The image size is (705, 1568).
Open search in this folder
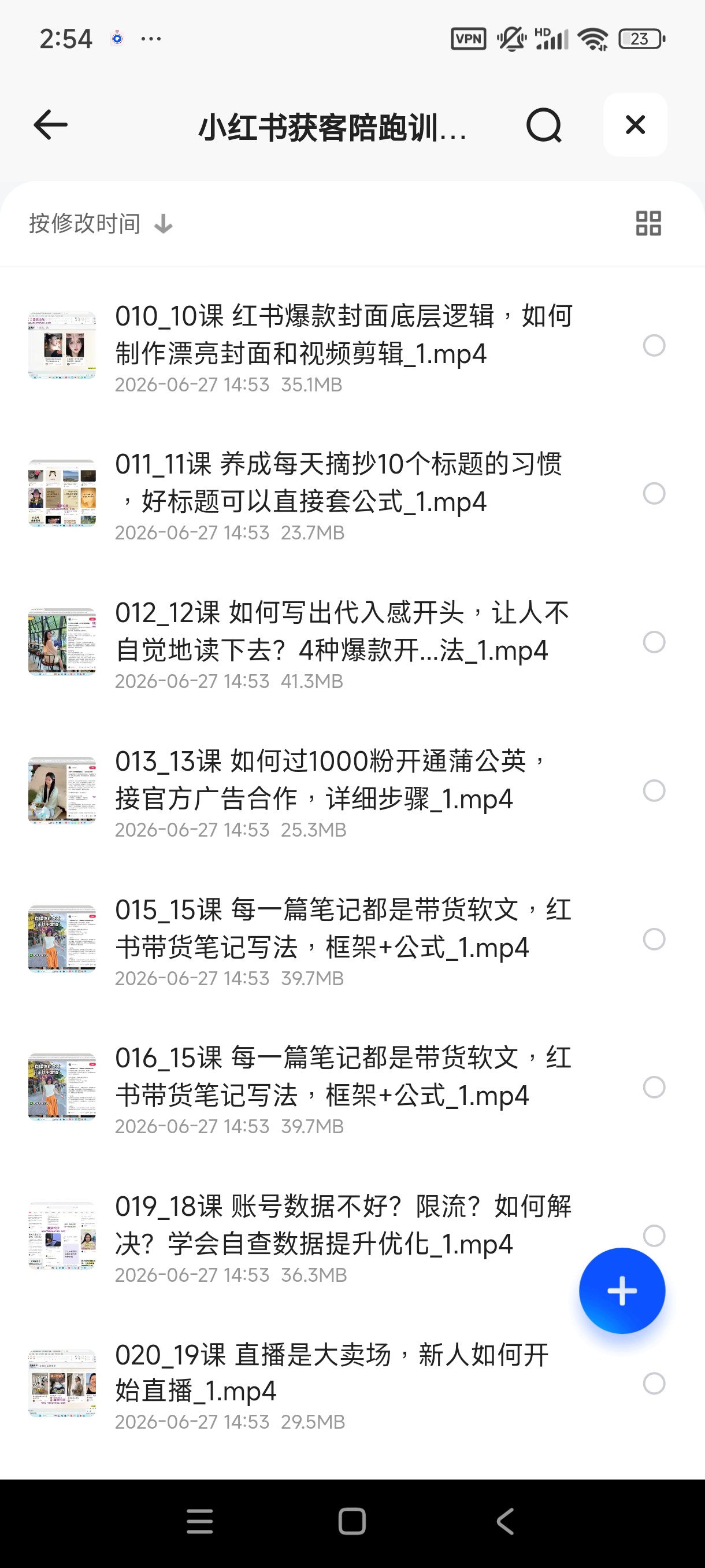[x=543, y=125]
